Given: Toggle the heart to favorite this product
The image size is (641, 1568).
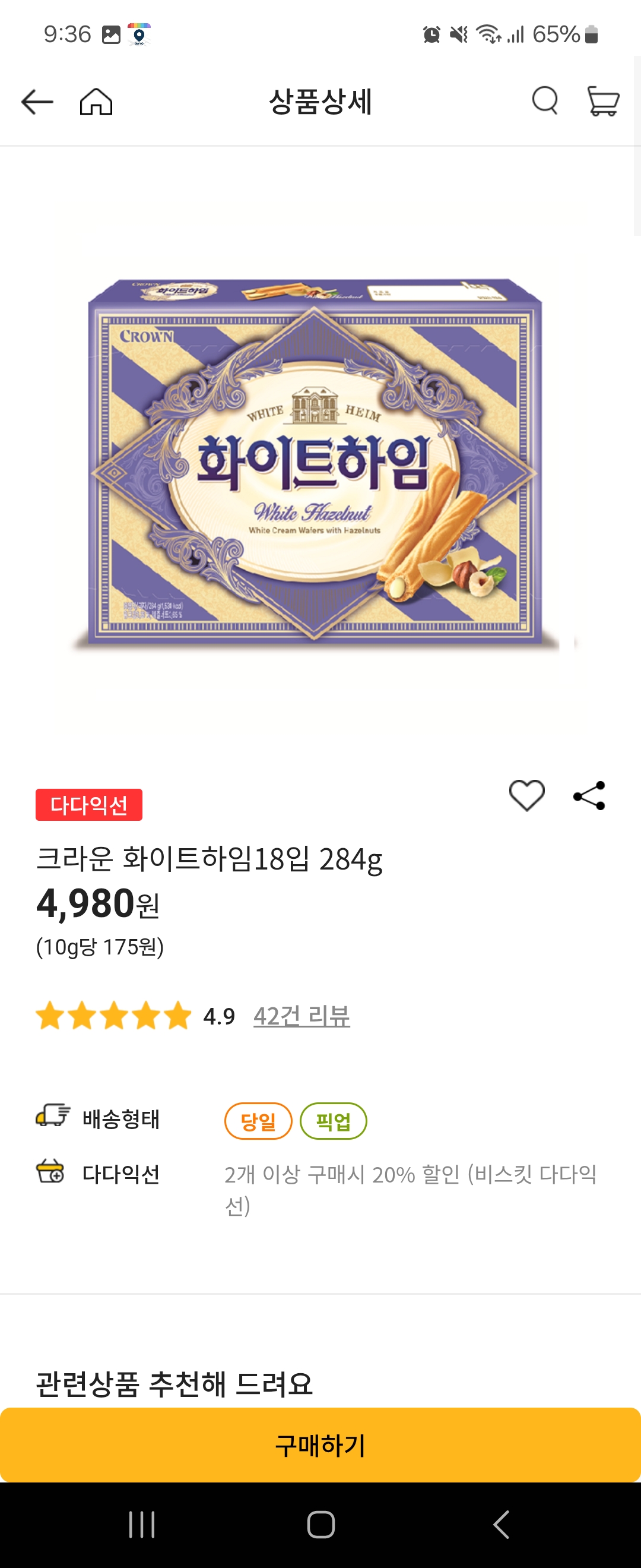Looking at the screenshot, I should tap(526, 796).
